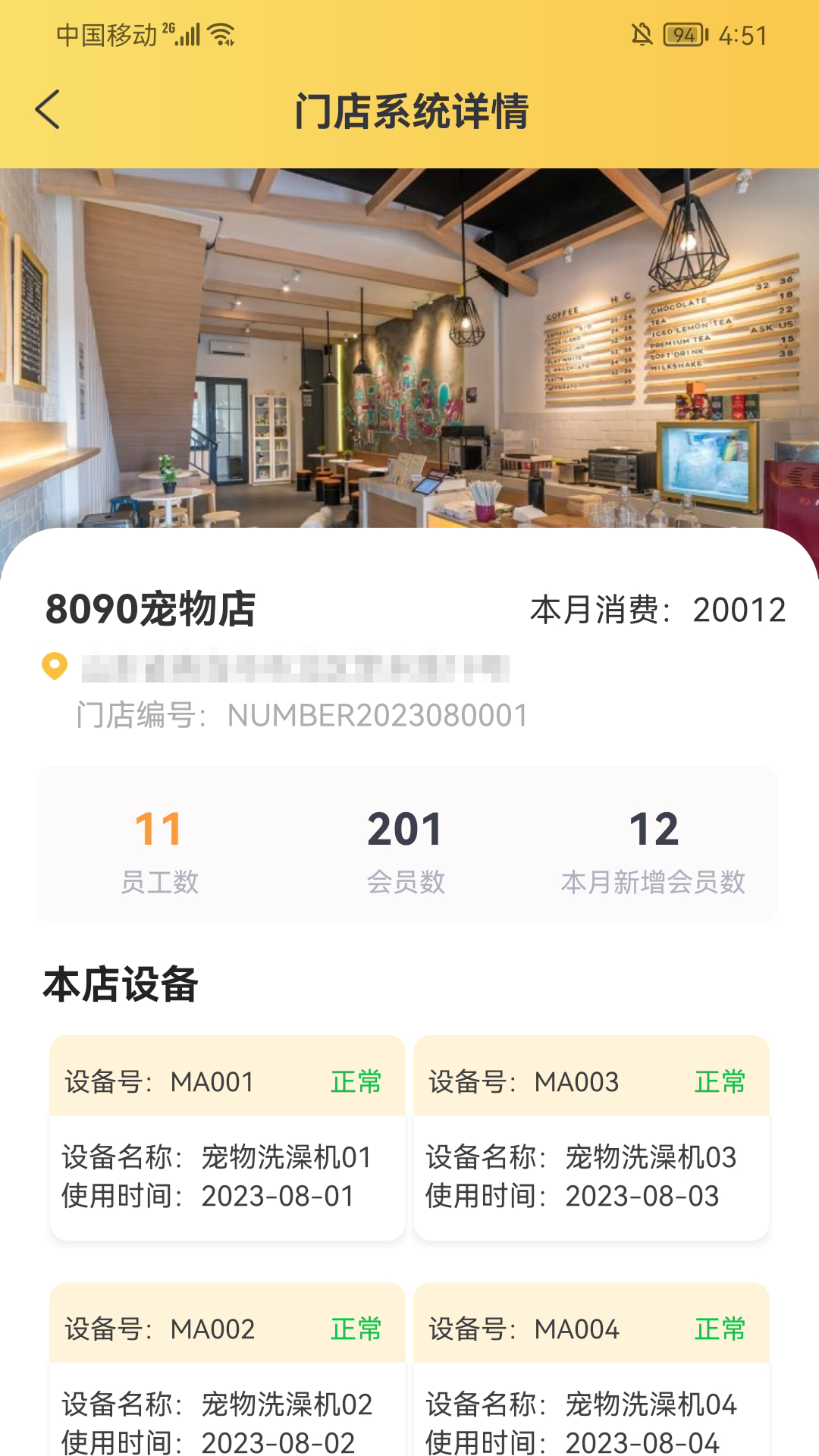The width and height of the screenshot is (819, 1456).
Task: Tap the 正常 status on device MA004
Action: pyautogui.click(x=719, y=1331)
